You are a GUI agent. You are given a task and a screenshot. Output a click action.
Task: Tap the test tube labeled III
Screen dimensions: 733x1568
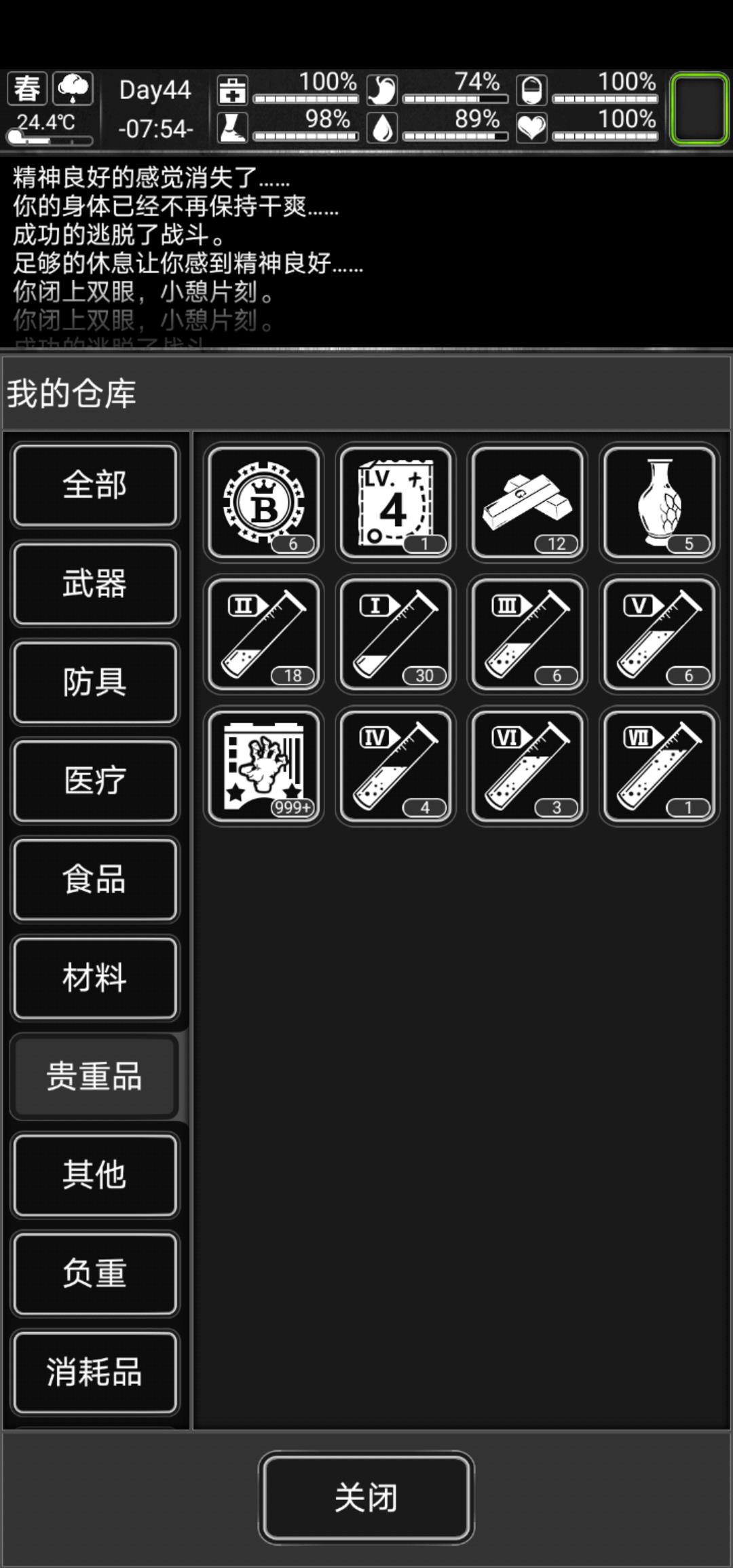point(527,634)
